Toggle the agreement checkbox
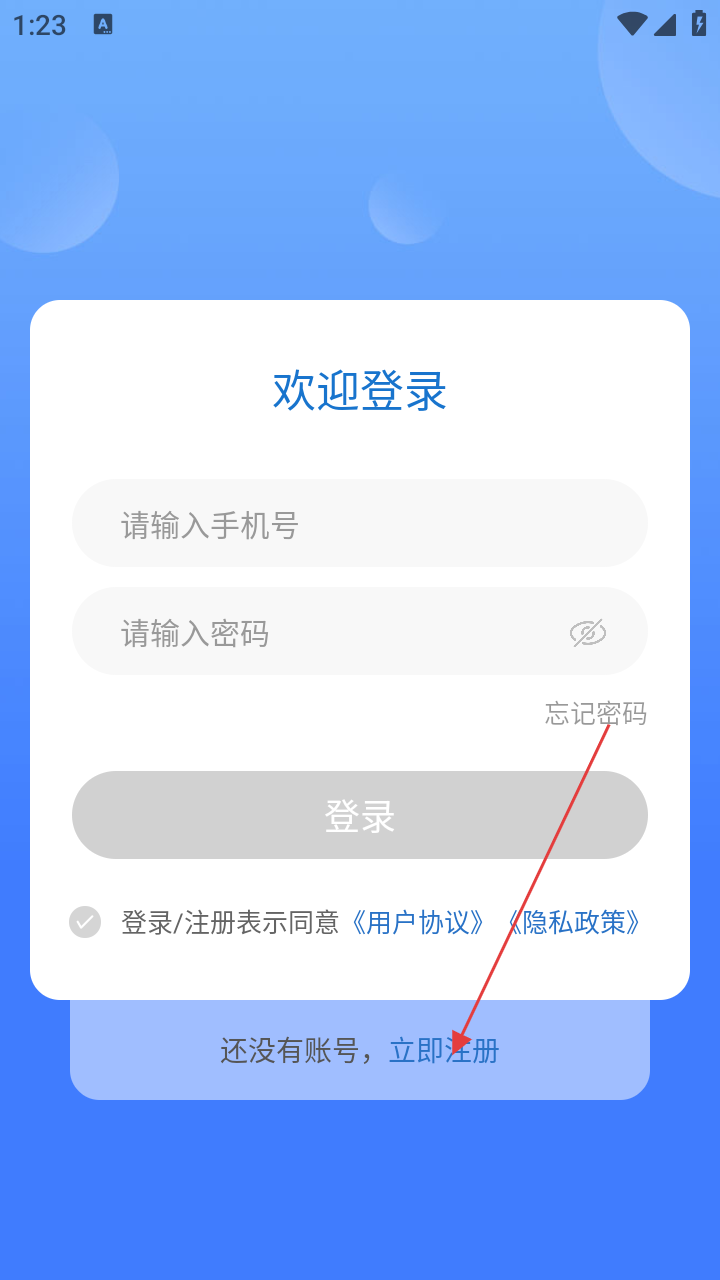Viewport: 720px width, 1280px height. [x=85, y=922]
